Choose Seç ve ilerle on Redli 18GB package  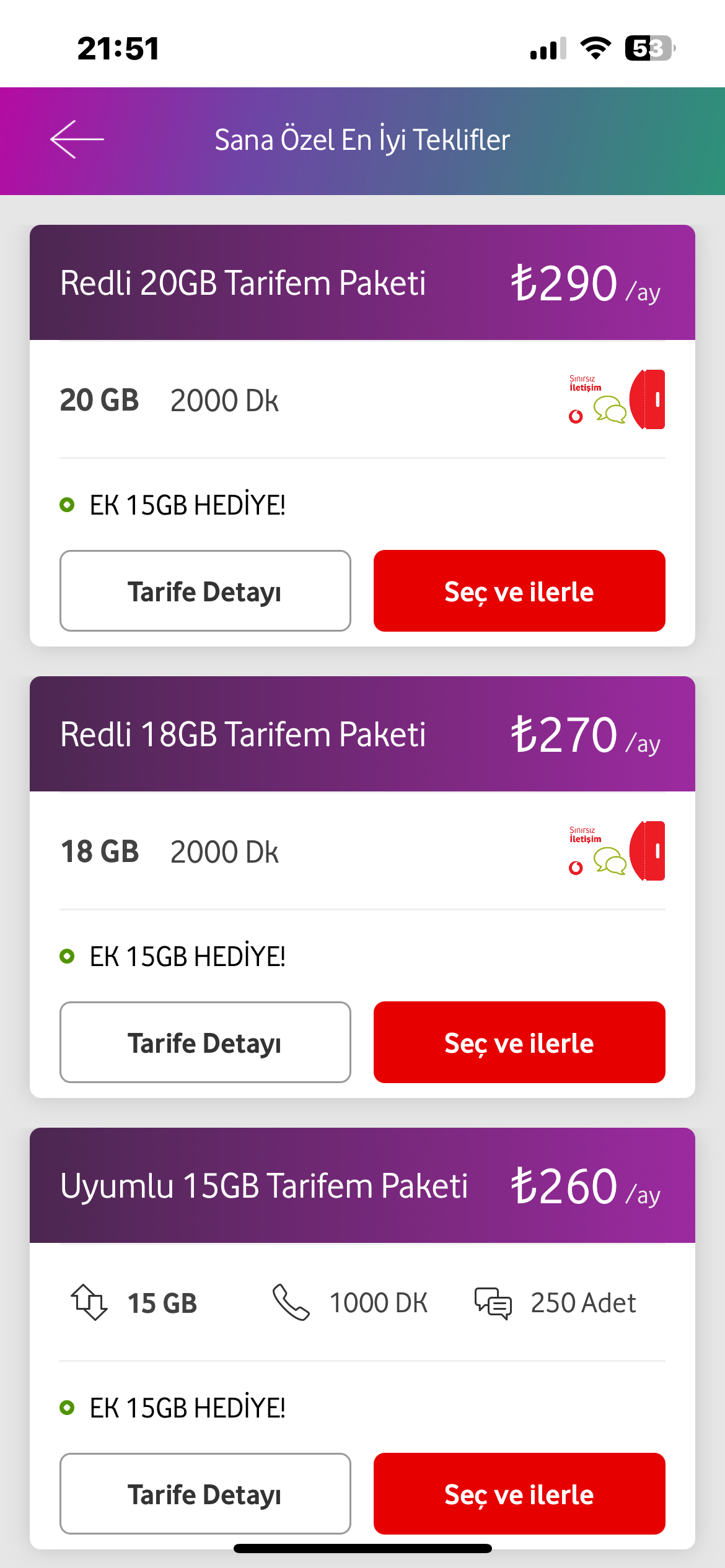[x=519, y=1042]
